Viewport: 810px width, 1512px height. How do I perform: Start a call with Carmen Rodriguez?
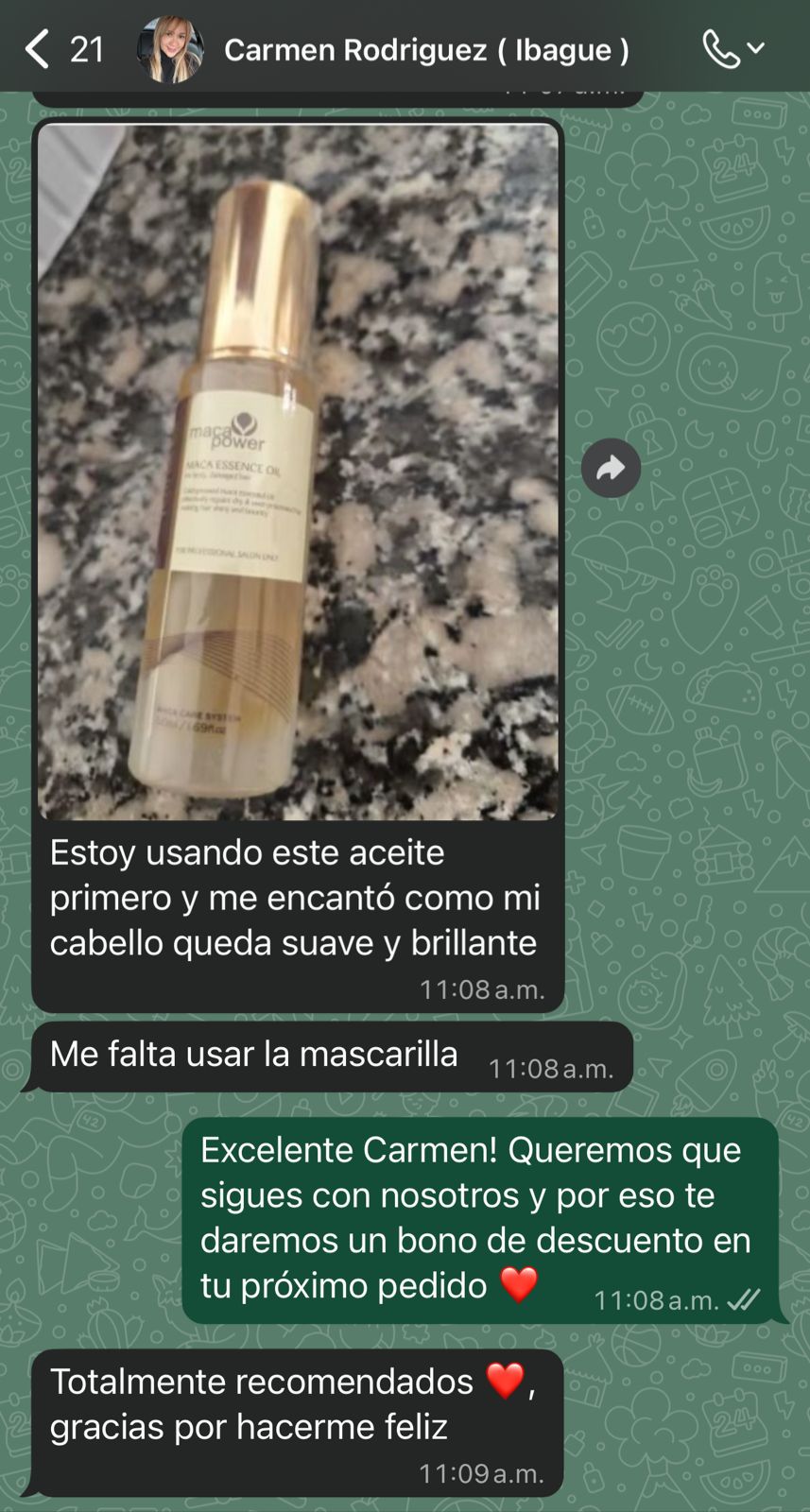click(723, 49)
